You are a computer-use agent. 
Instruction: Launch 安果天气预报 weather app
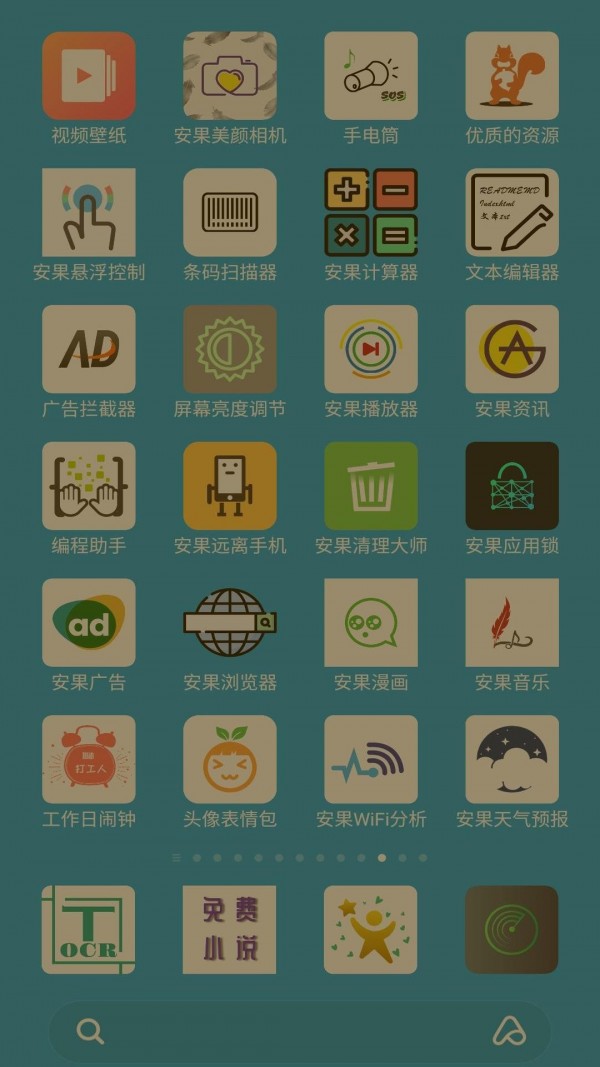[512, 760]
